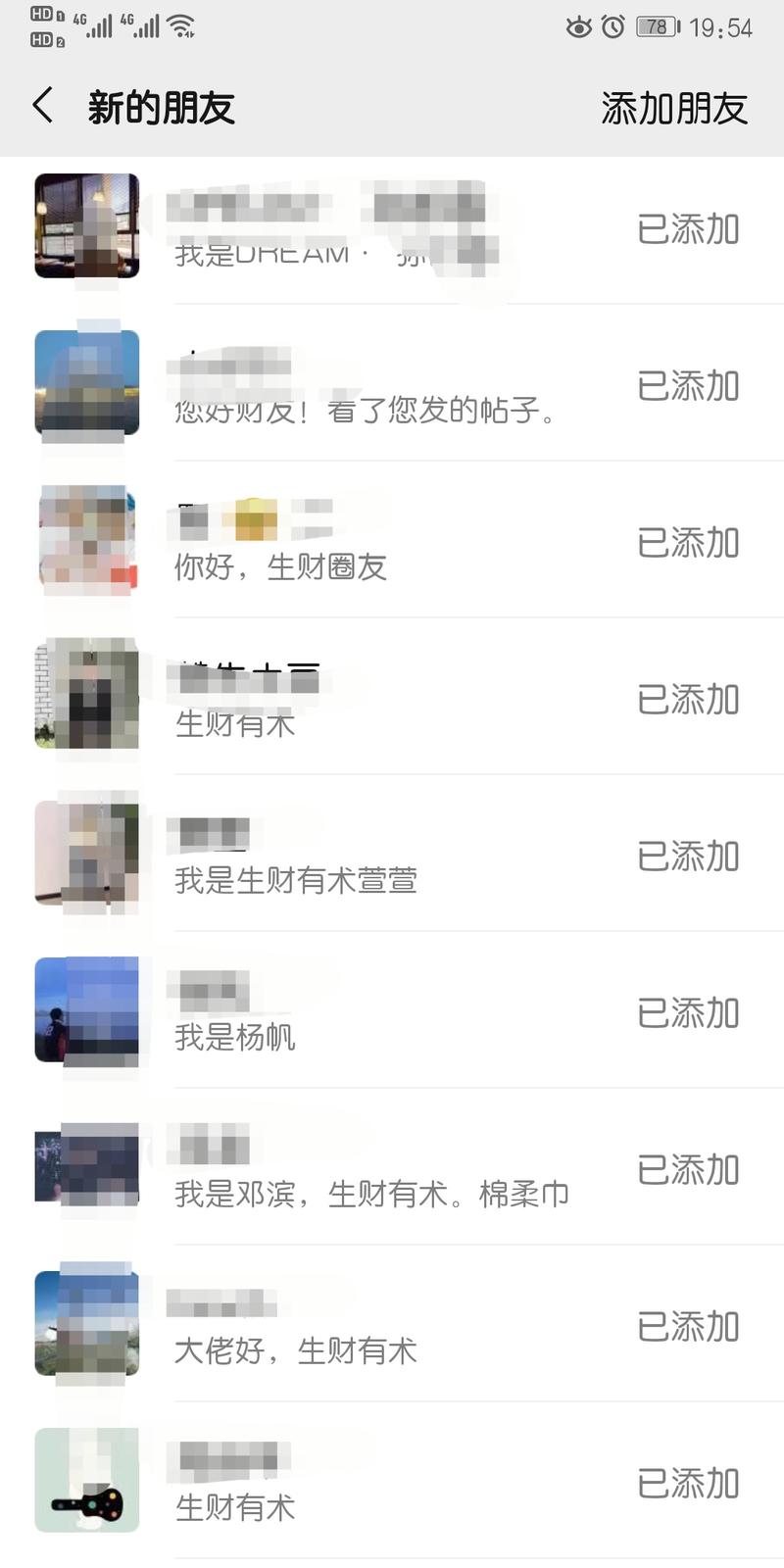Open the avatar with the game controller
The width and height of the screenshot is (784, 1568).
[86, 1482]
